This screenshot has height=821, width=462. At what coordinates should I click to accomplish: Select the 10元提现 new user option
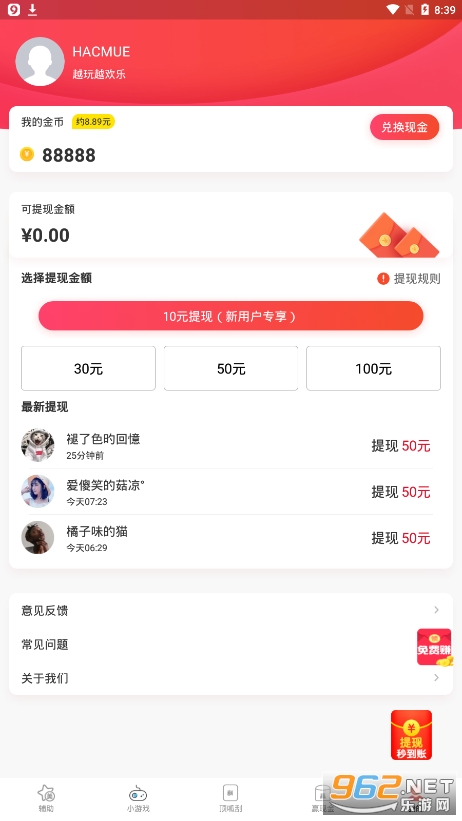click(x=230, y=316)
